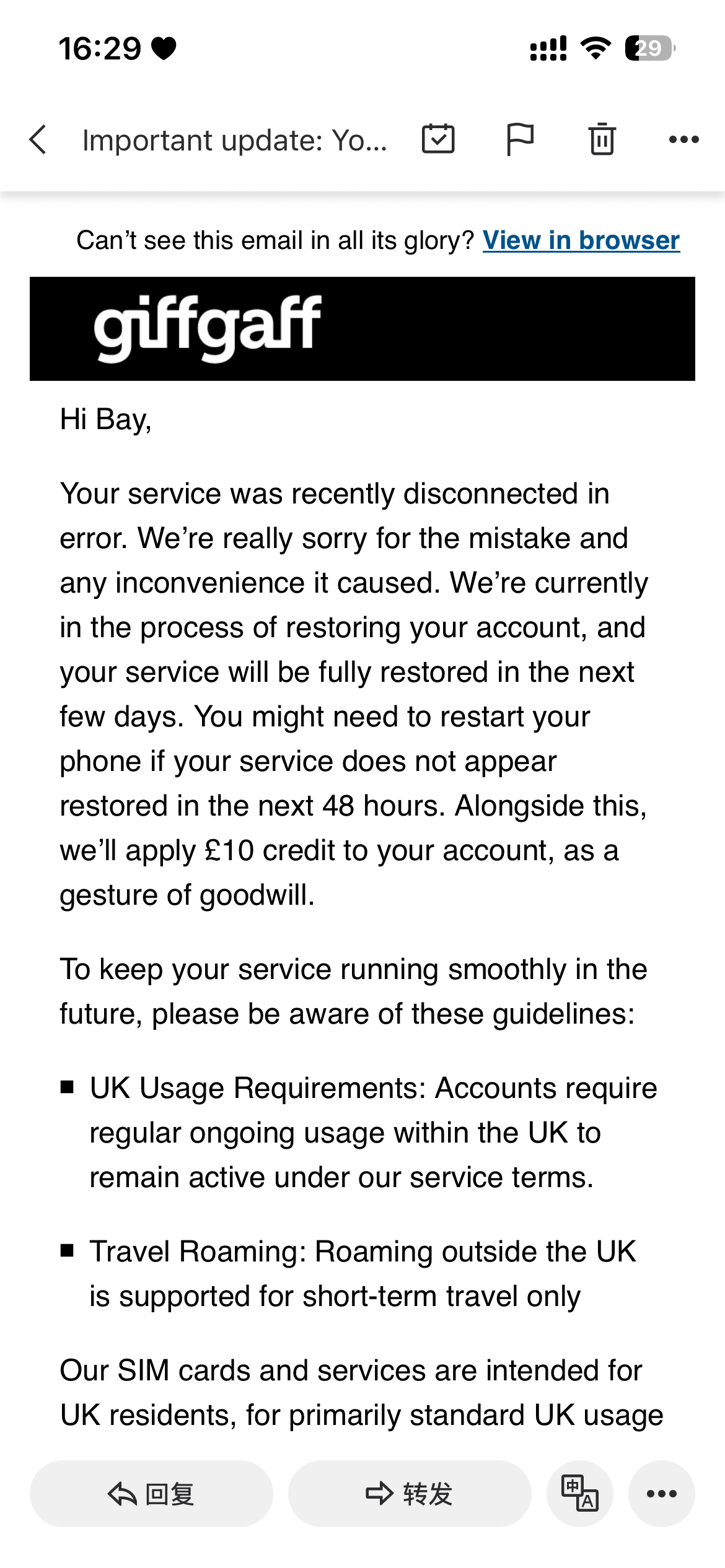Image resolution: width=725 pixels, height=1568 pixels.
Task: Tap the calendar task icon in toolbar
Action: (x=438, y=139)
